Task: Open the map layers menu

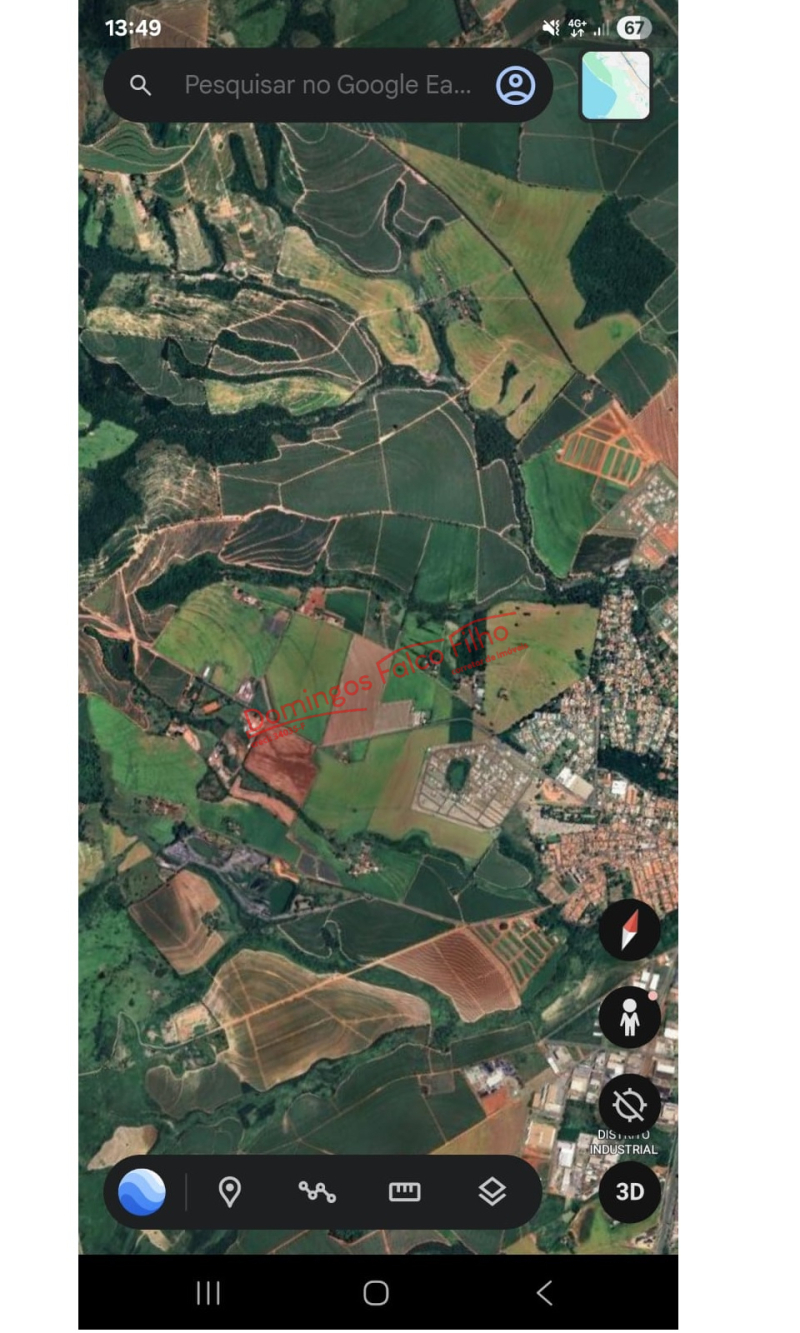Action: pyautogui.click(x=492, y=1192)
